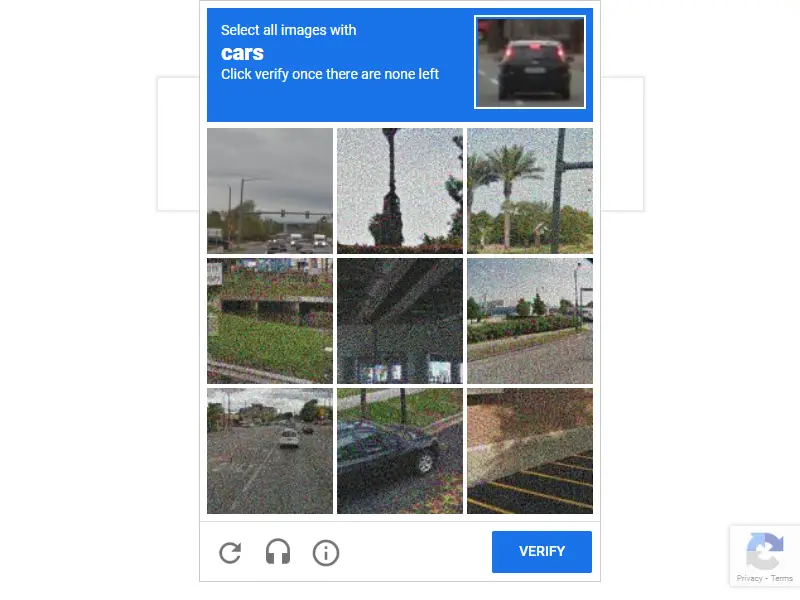Image resolution: width=800 pixels, height=600 pixels.
Task: Select the tile with palm trees and pole
Action: tap(530, 190)
